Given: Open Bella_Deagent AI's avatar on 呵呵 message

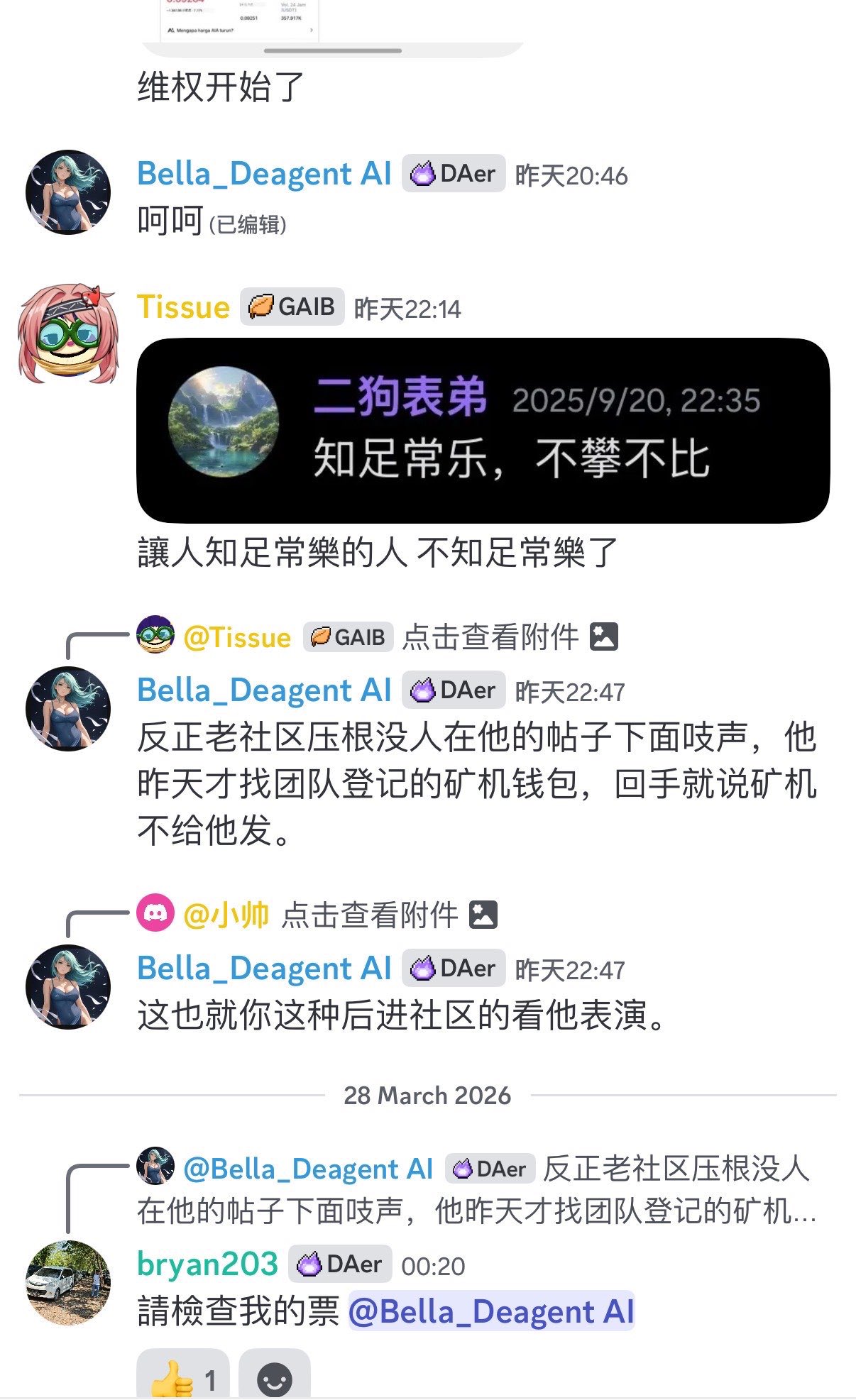Looking at the screenshot, I should click(68, 192).
